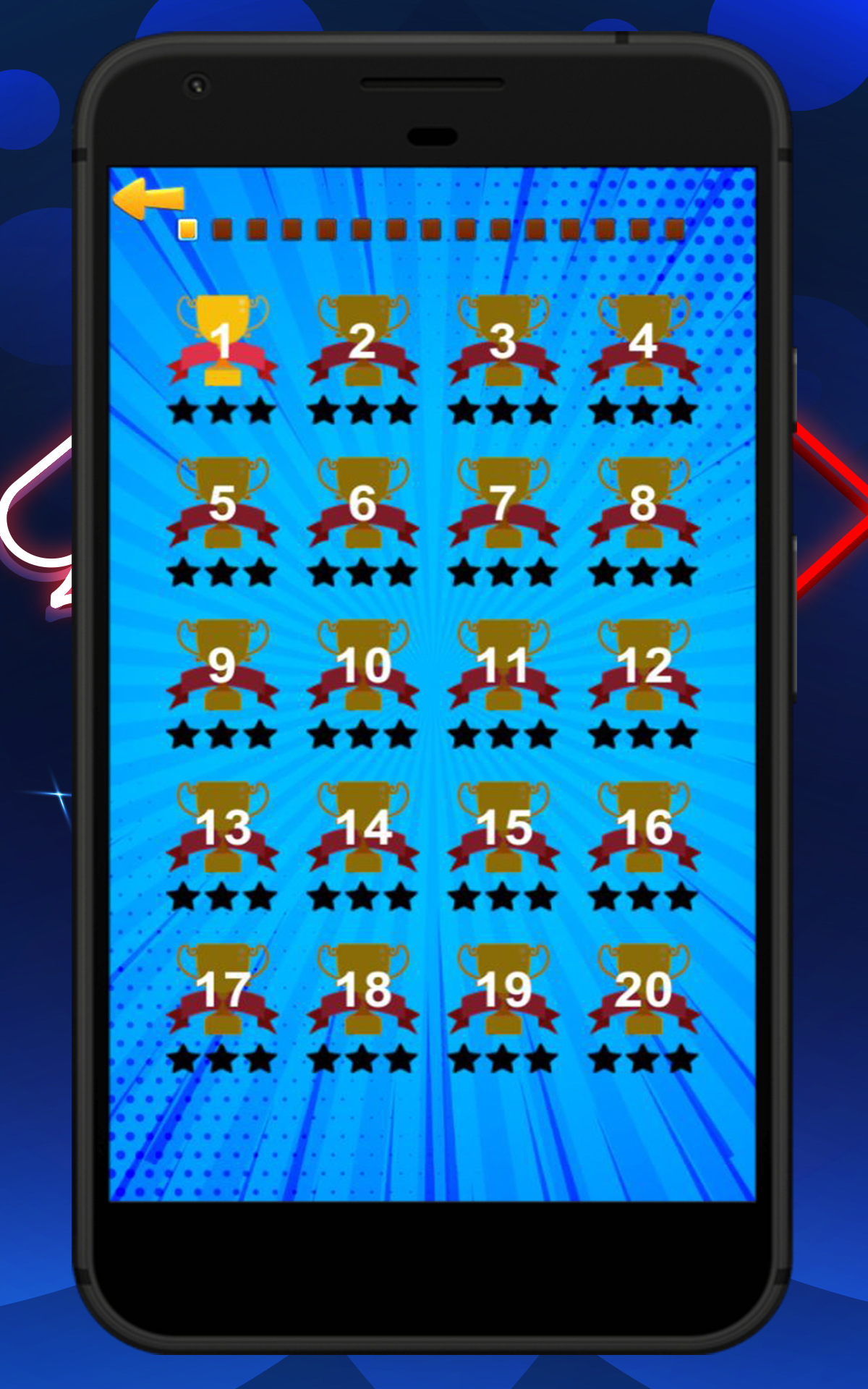The height and width of the screenshot is (1389, 868).
Task: Select the level 8 trophy
Action: (x=644, y=503)
